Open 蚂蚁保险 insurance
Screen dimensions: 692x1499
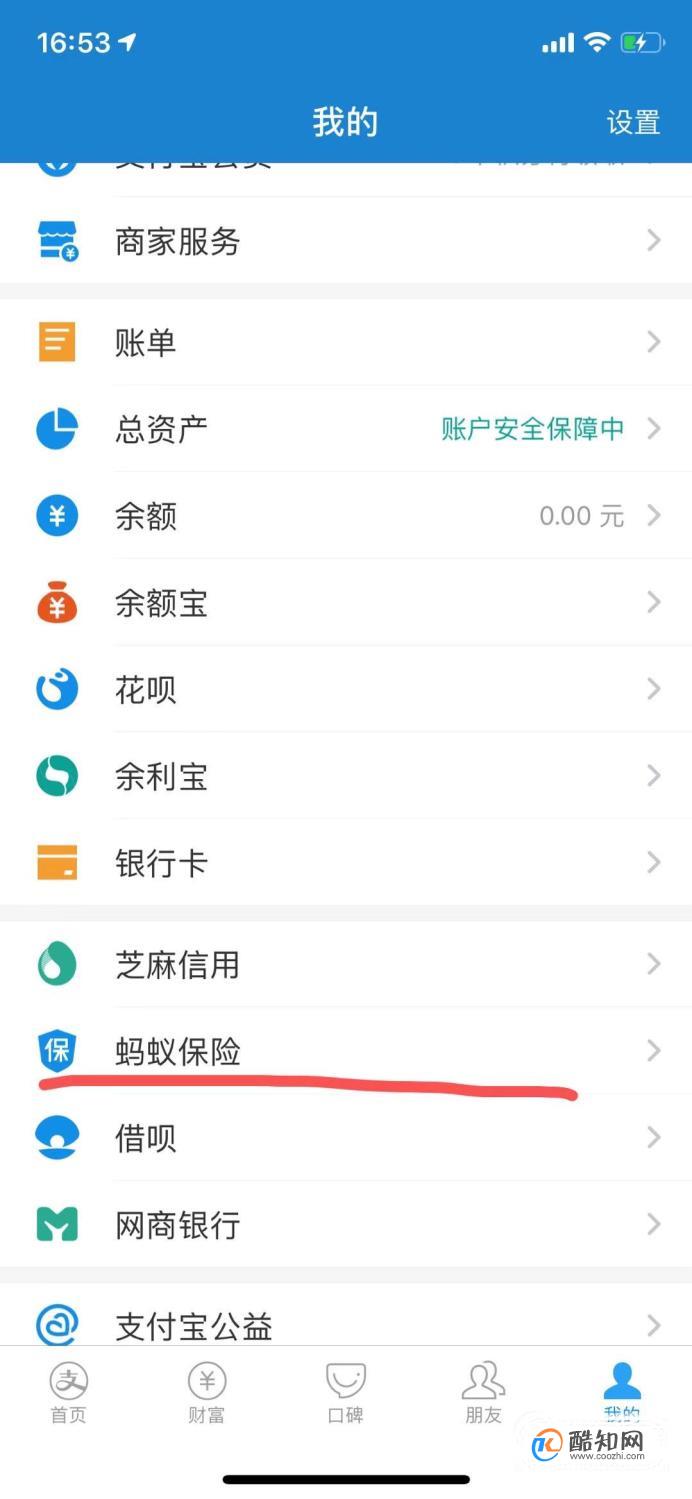(346, 1051)
